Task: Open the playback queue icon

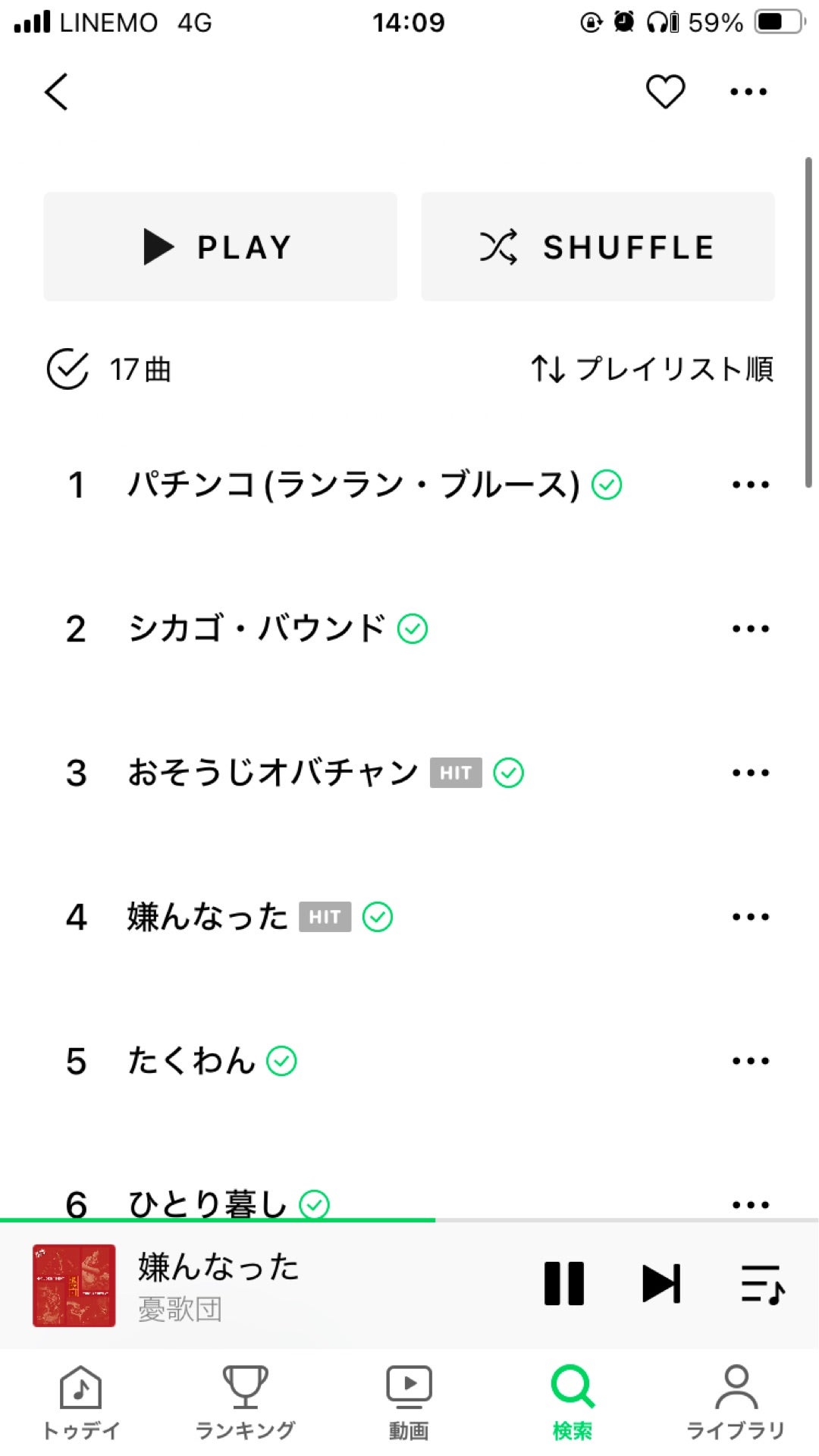Action: coord(761,1283)
